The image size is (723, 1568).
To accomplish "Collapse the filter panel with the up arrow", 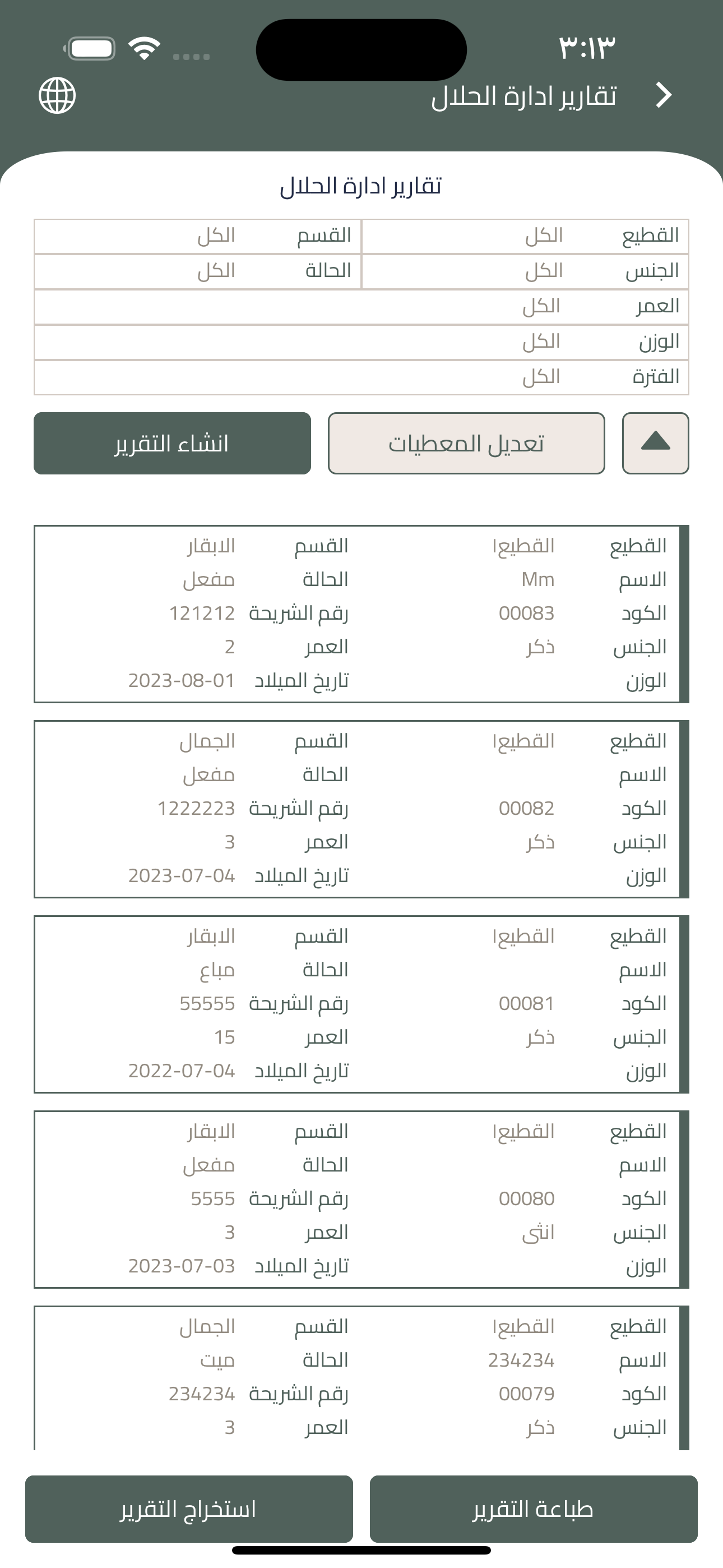I will [x=655, y=443].
